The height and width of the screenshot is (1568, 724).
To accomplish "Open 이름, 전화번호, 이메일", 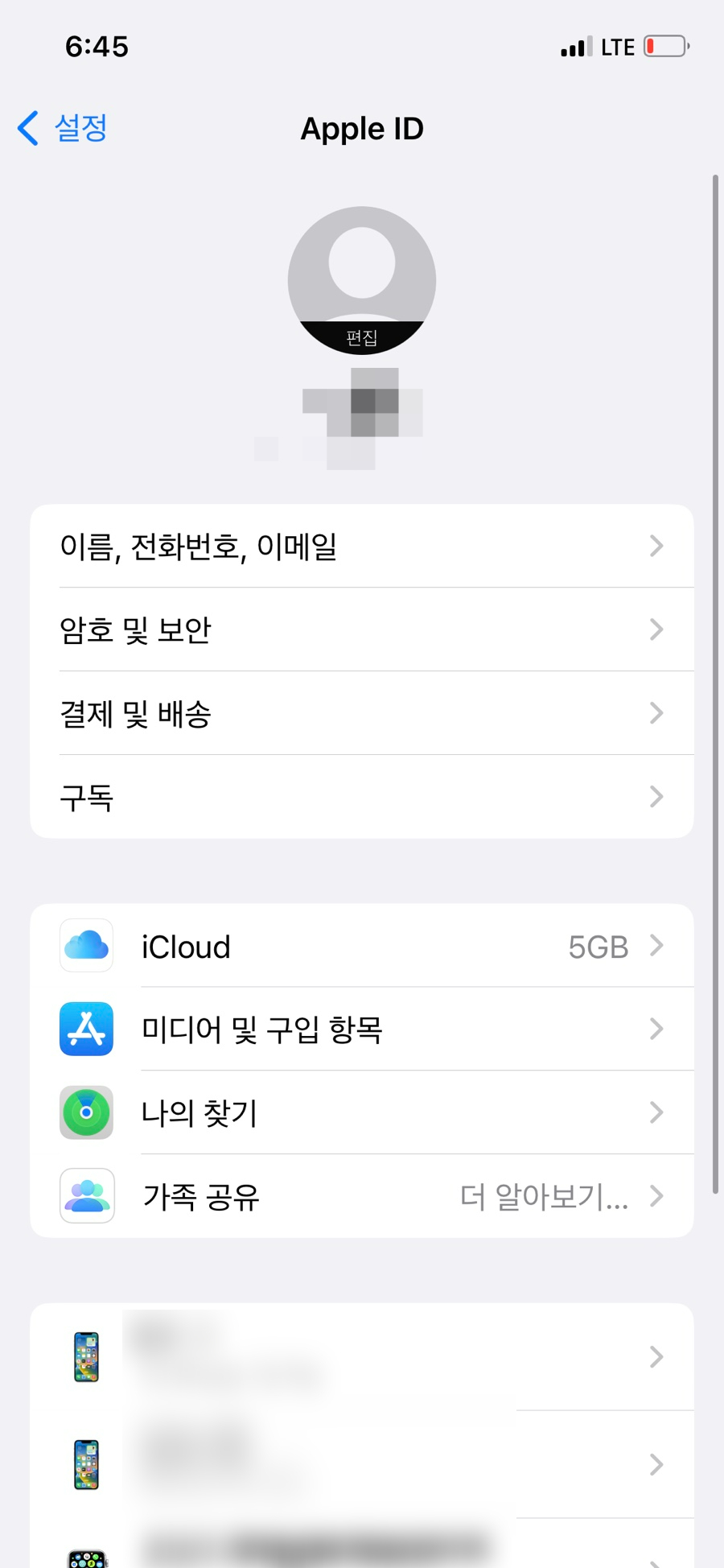I will [361, 547].
